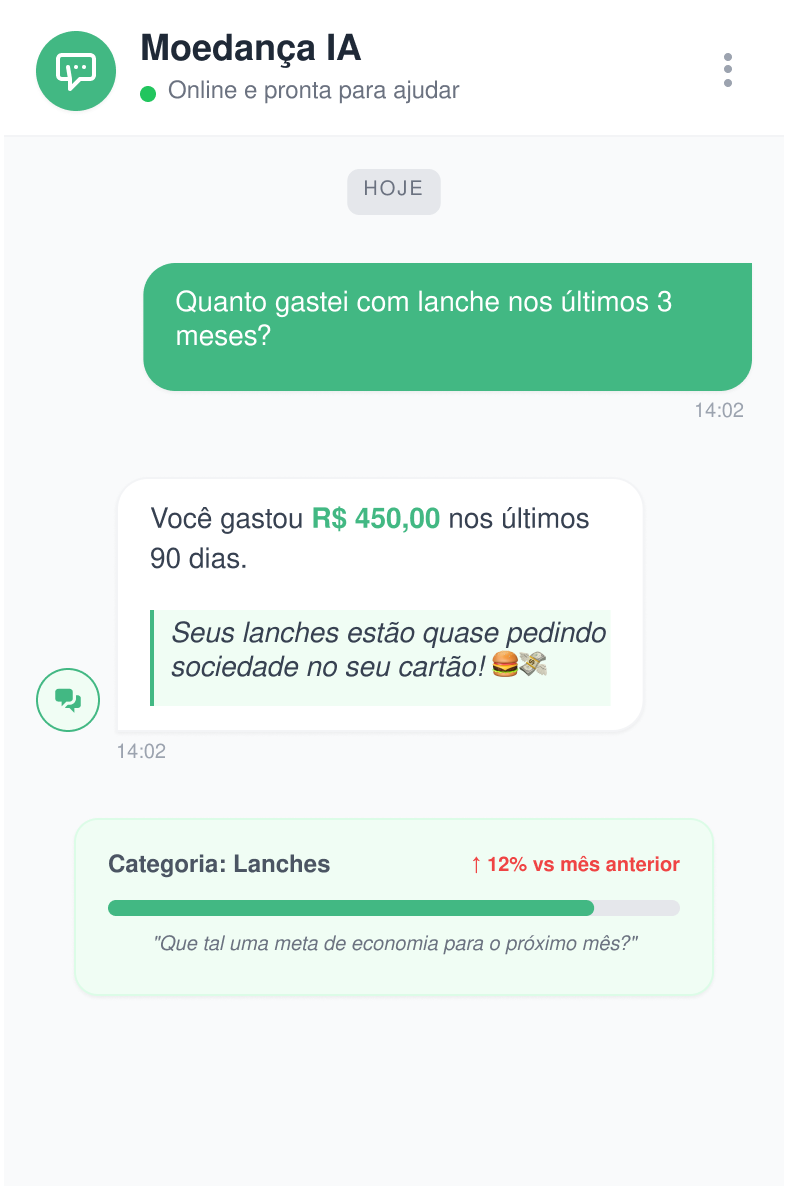Image resolution: width=785 pixels, height=1186 pixels.
Task: Switch to the HOJE conversation section
Action: tap(393, 191)
